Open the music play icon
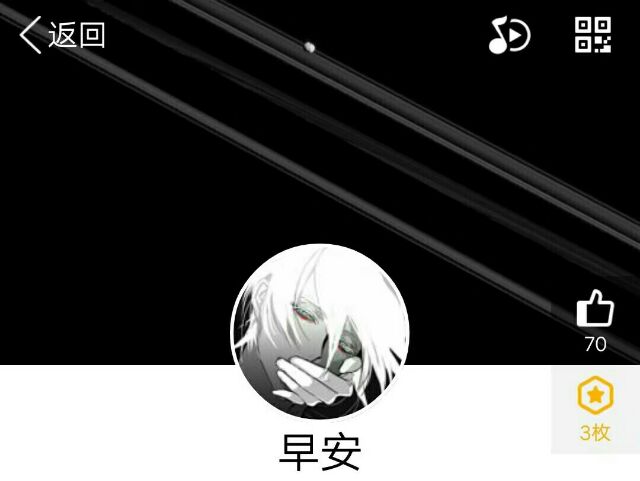Screen dimensions: 640x481 click(x=509, y=36)
